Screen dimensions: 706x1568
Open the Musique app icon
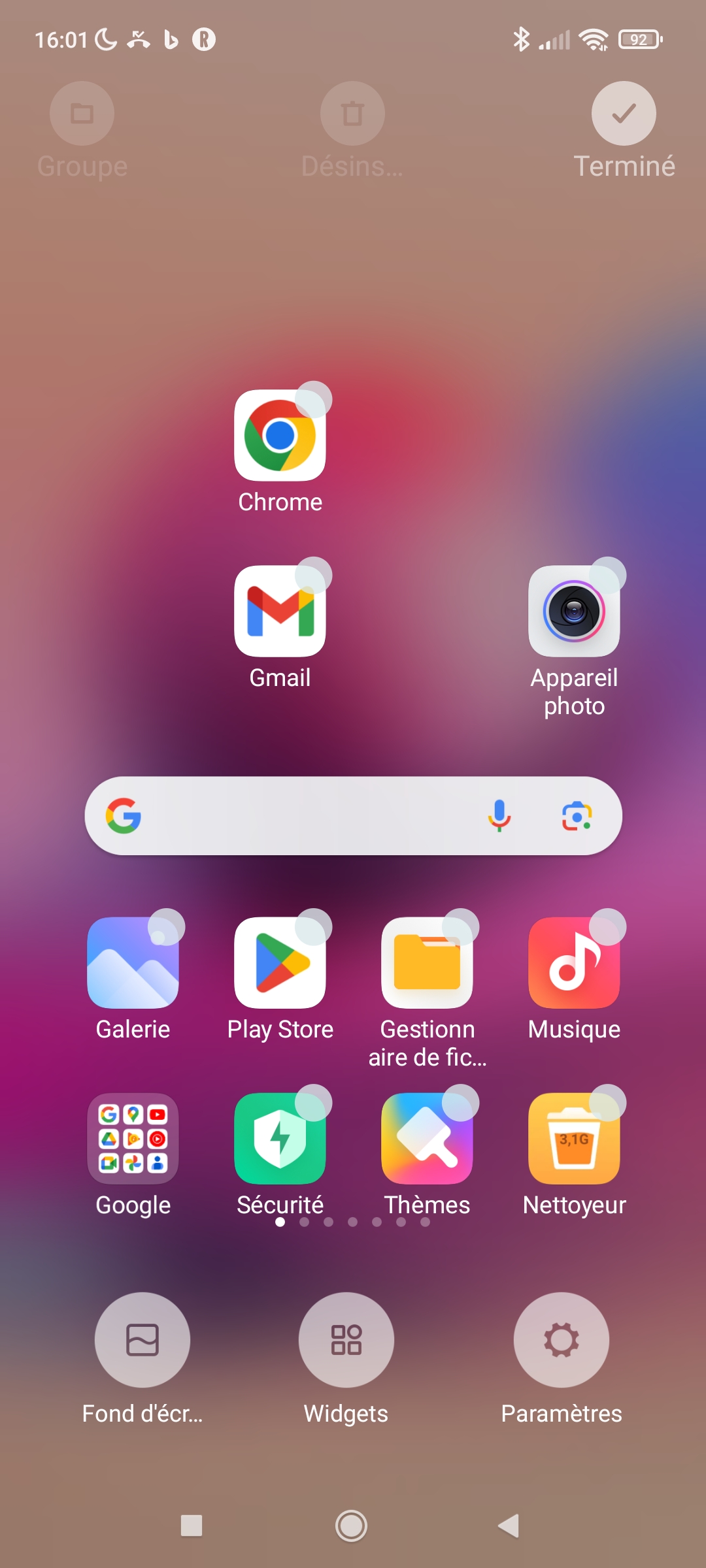tap(574, 962)
